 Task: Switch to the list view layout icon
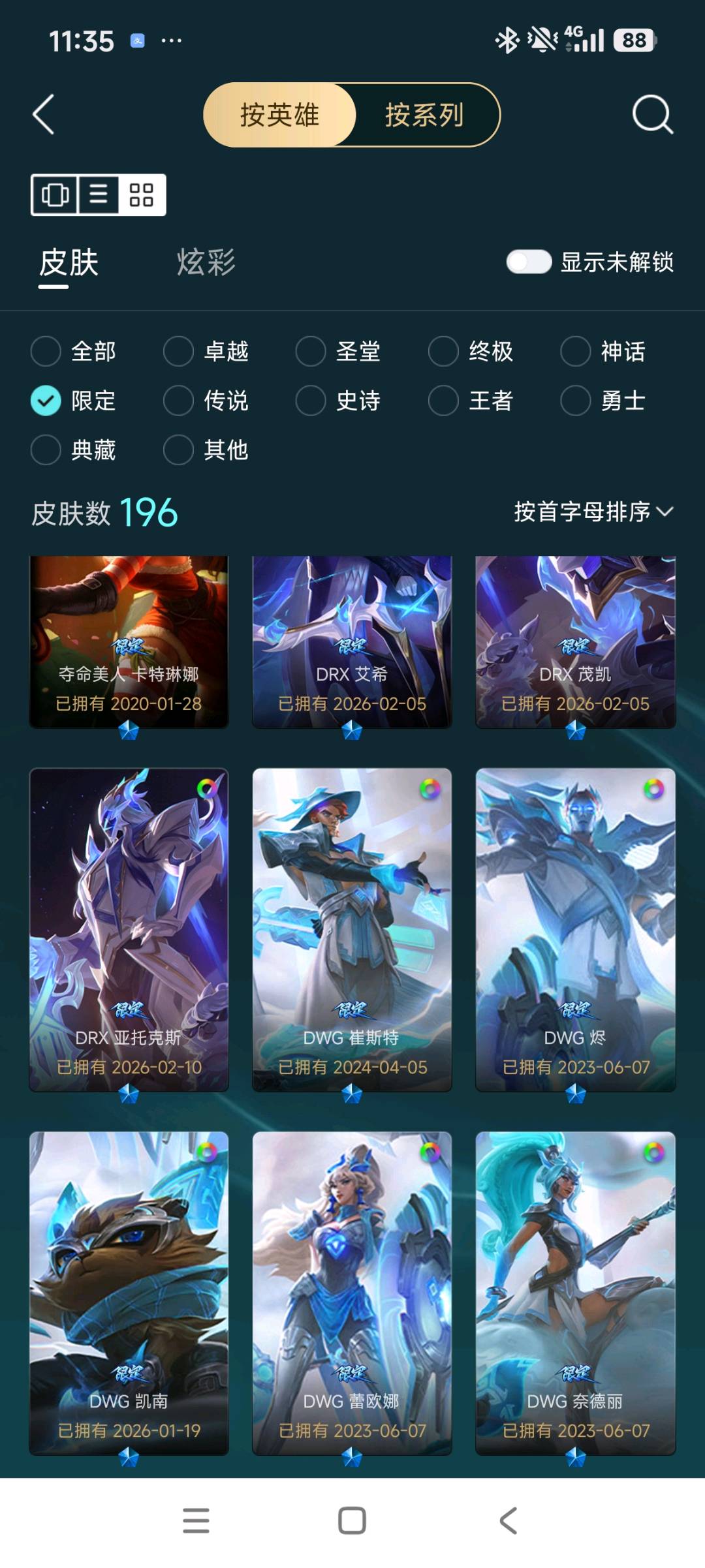[x=99, y=194]
